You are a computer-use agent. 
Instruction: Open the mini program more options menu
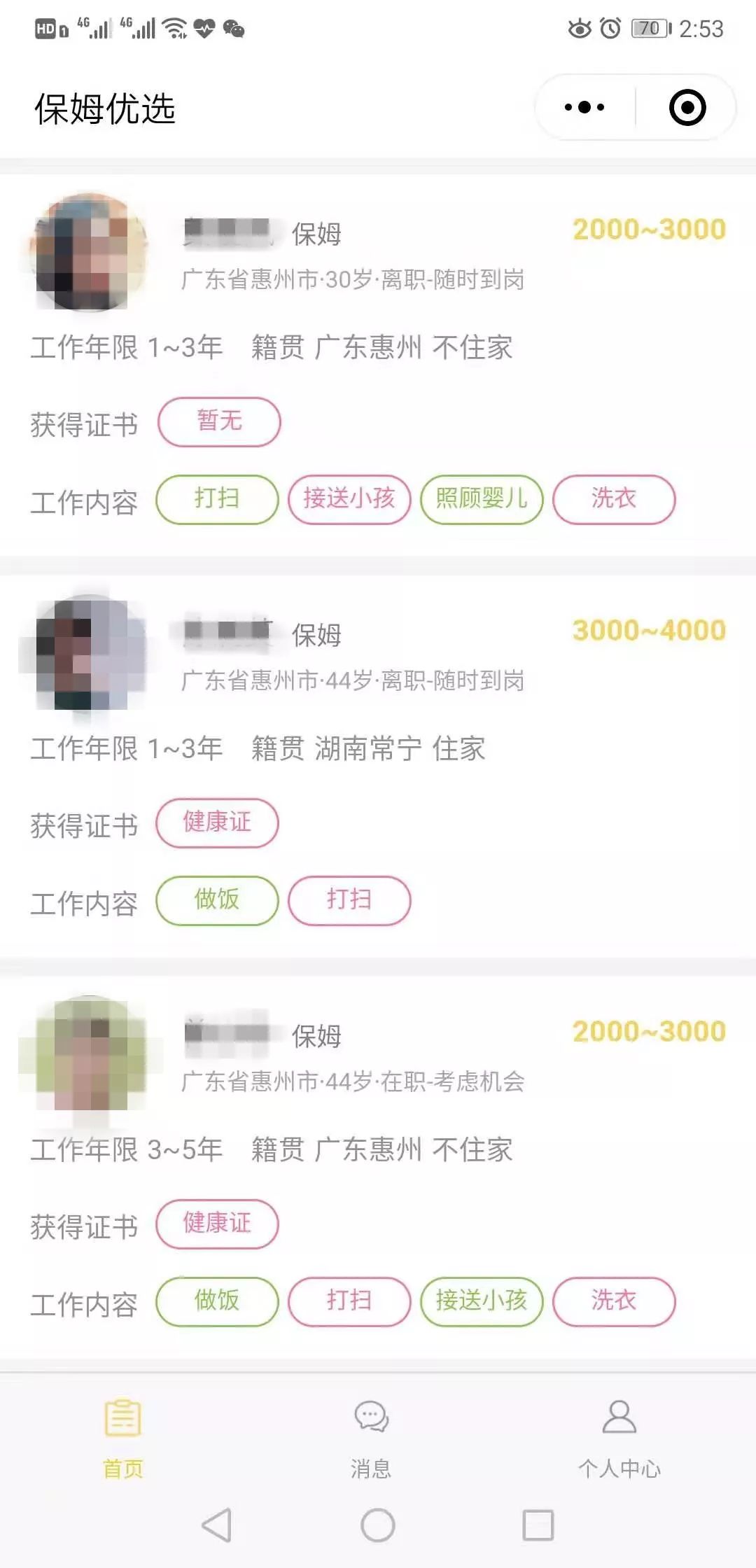[584, 107]
